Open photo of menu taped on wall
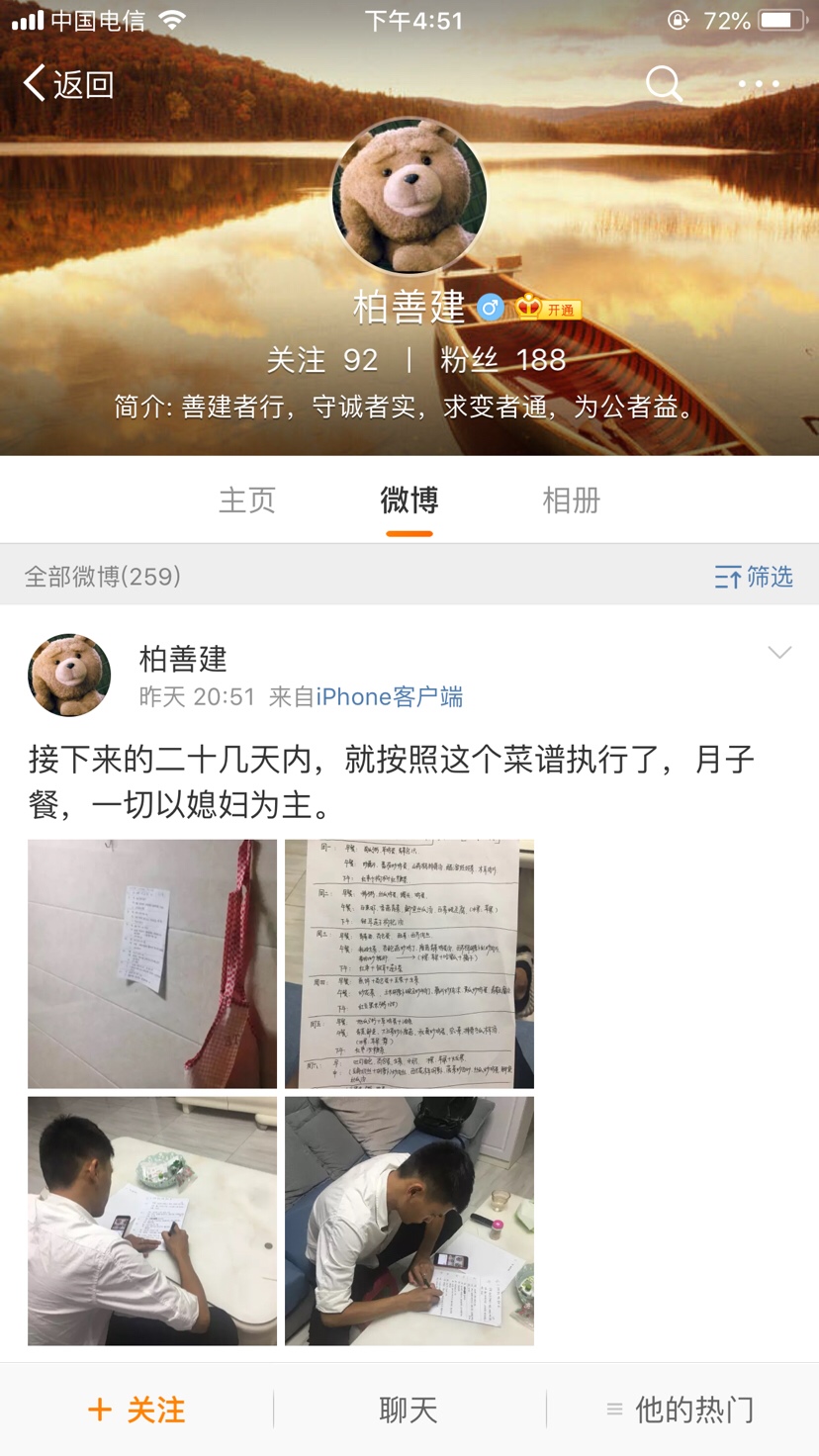 tap(152, 963)
